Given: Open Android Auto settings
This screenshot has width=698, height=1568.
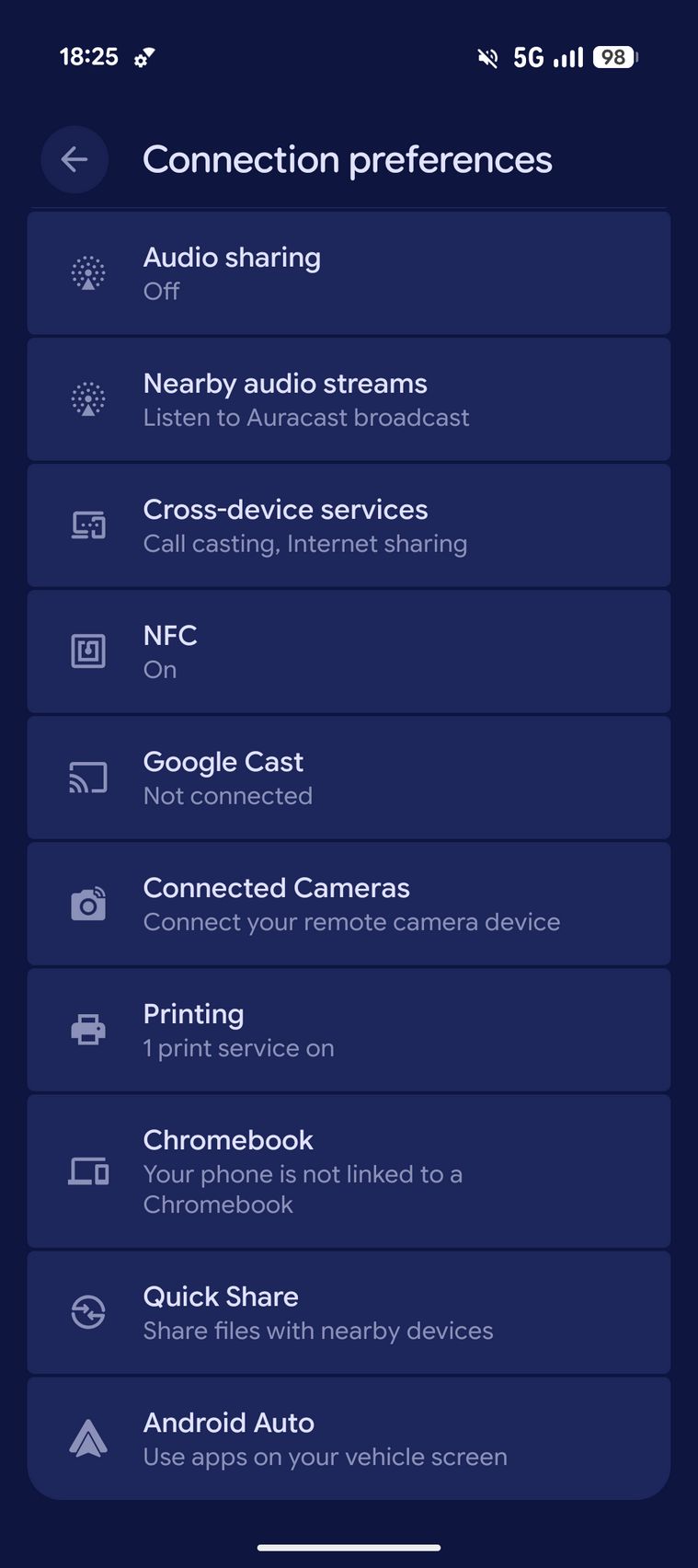Looking at the screenshot, I should pos(349,1438).
